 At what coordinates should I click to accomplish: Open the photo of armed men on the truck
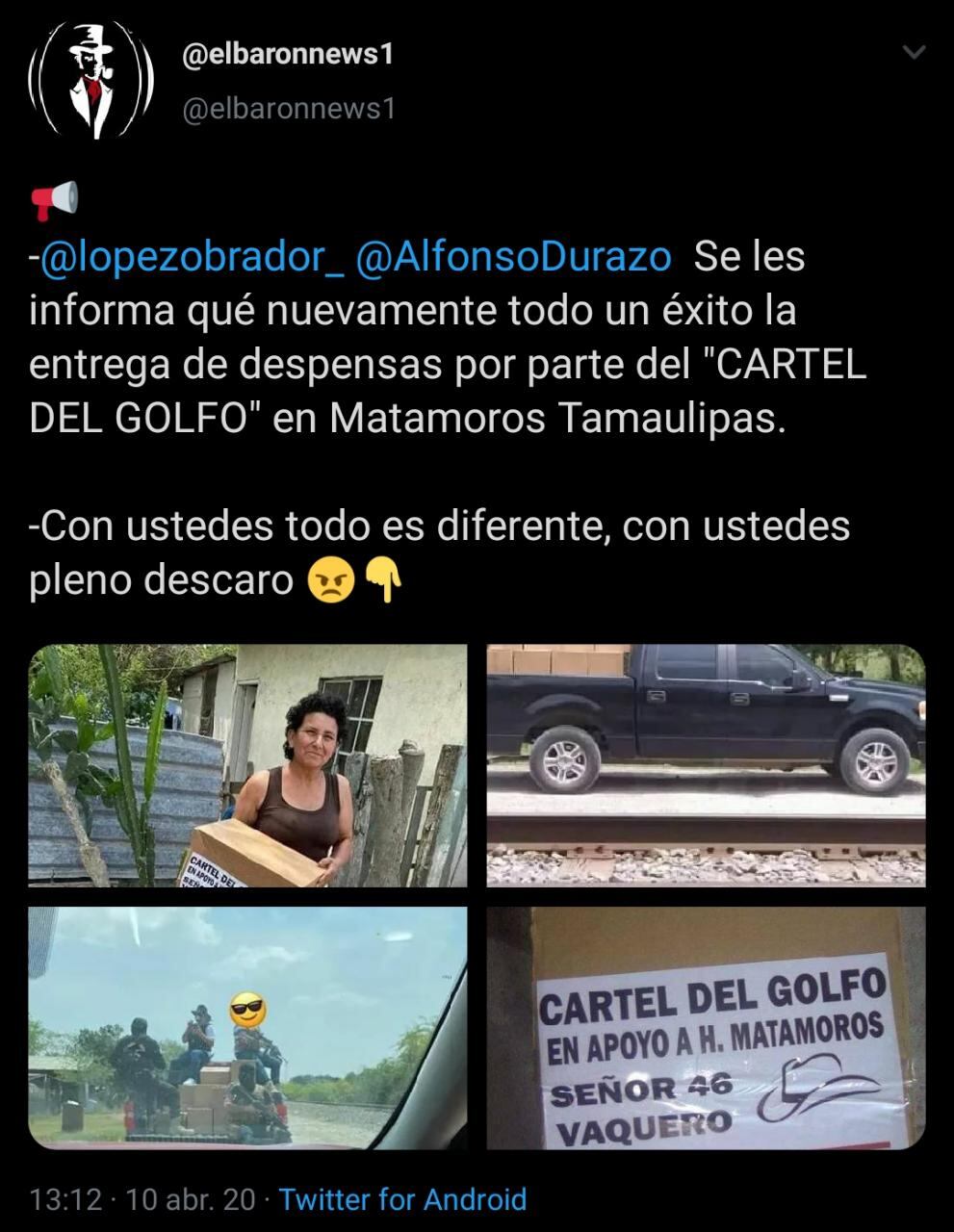pyautogui.click(x=247, y=1028)
